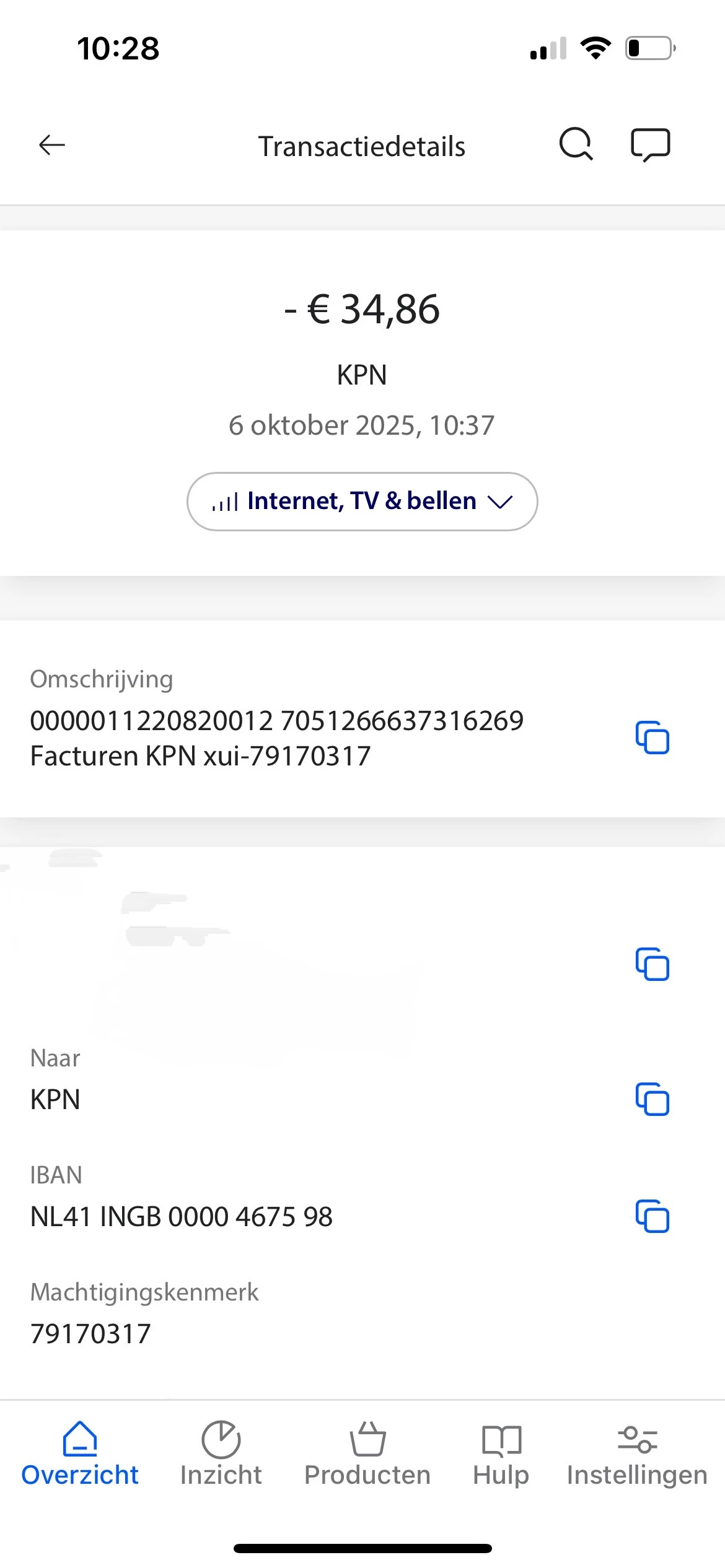This screenshot has height=1568, width=725.
Task: Open search from the magnifier icon
Action: (x=576, y=145)
